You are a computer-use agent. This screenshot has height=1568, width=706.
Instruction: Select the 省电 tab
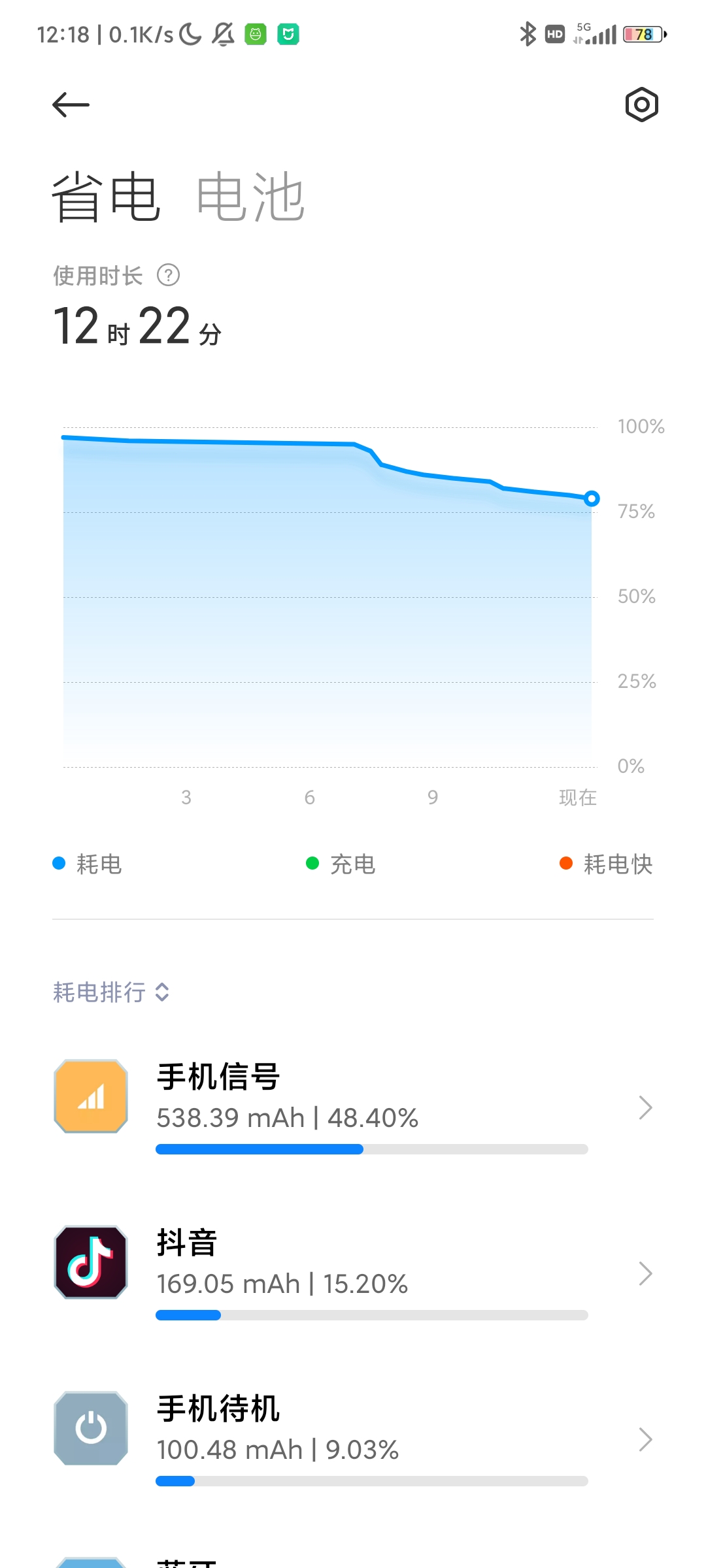tap(106, 197)
